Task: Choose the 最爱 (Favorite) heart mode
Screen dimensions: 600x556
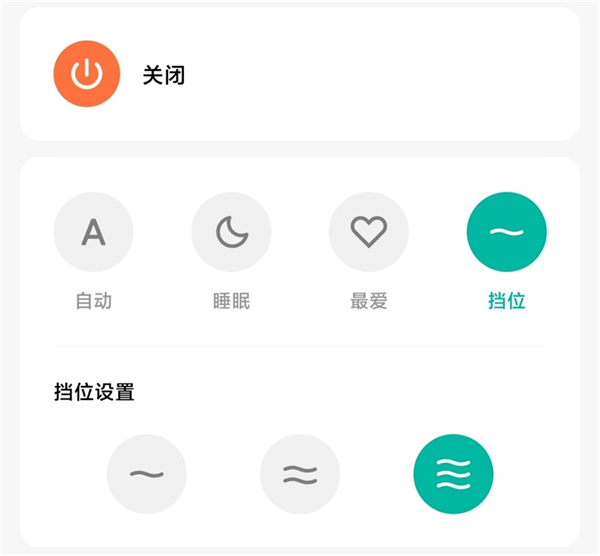Action: (368, 232)
